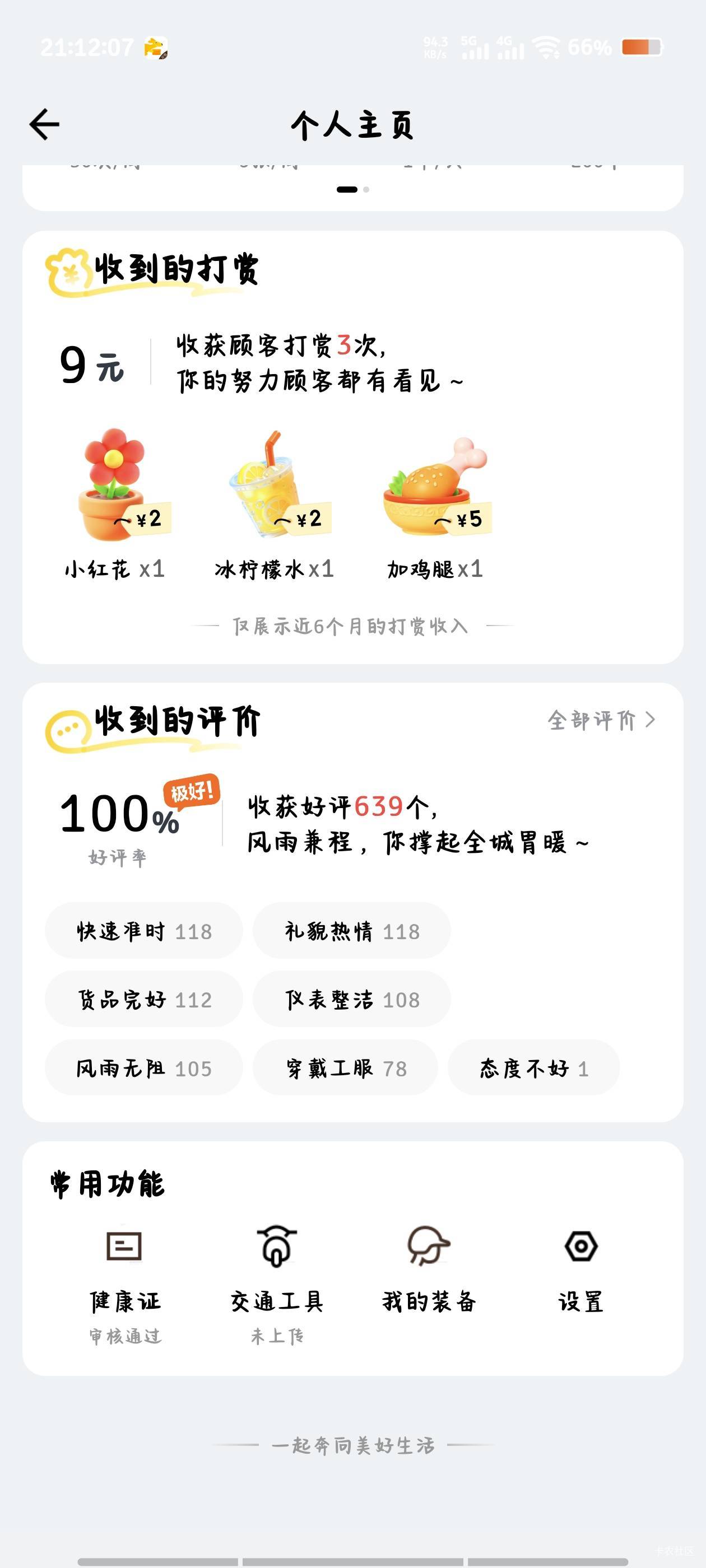
Task: Select the 快速准时 118 review tag
Action: tap(144, 931)
